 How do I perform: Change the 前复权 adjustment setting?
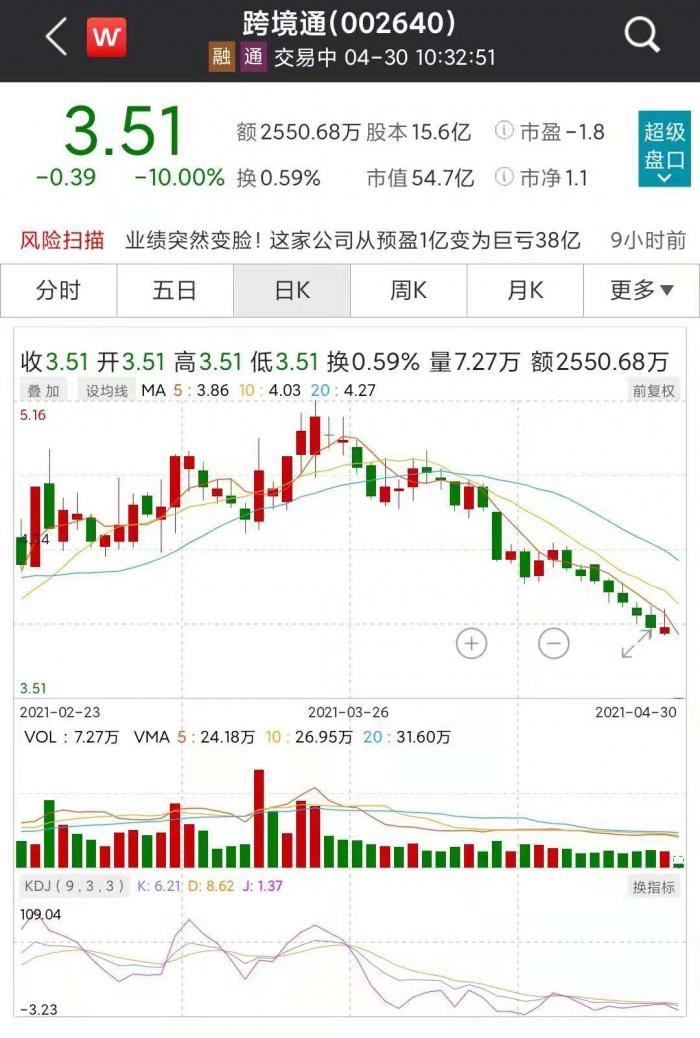click(653, 391)
